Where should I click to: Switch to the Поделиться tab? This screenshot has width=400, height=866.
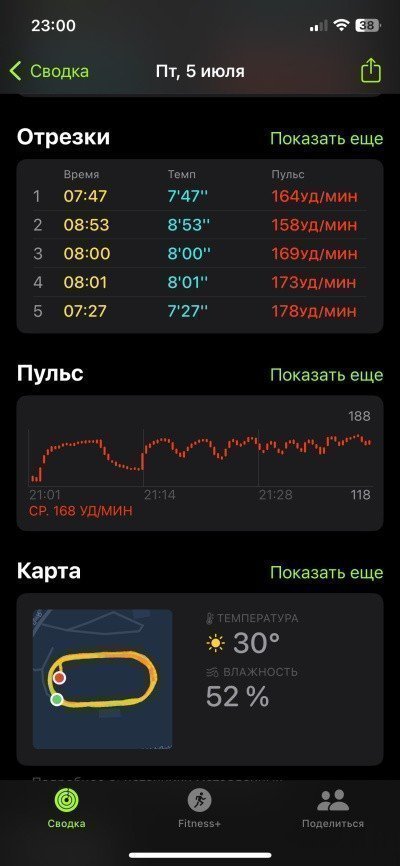[x=333, y=809]
